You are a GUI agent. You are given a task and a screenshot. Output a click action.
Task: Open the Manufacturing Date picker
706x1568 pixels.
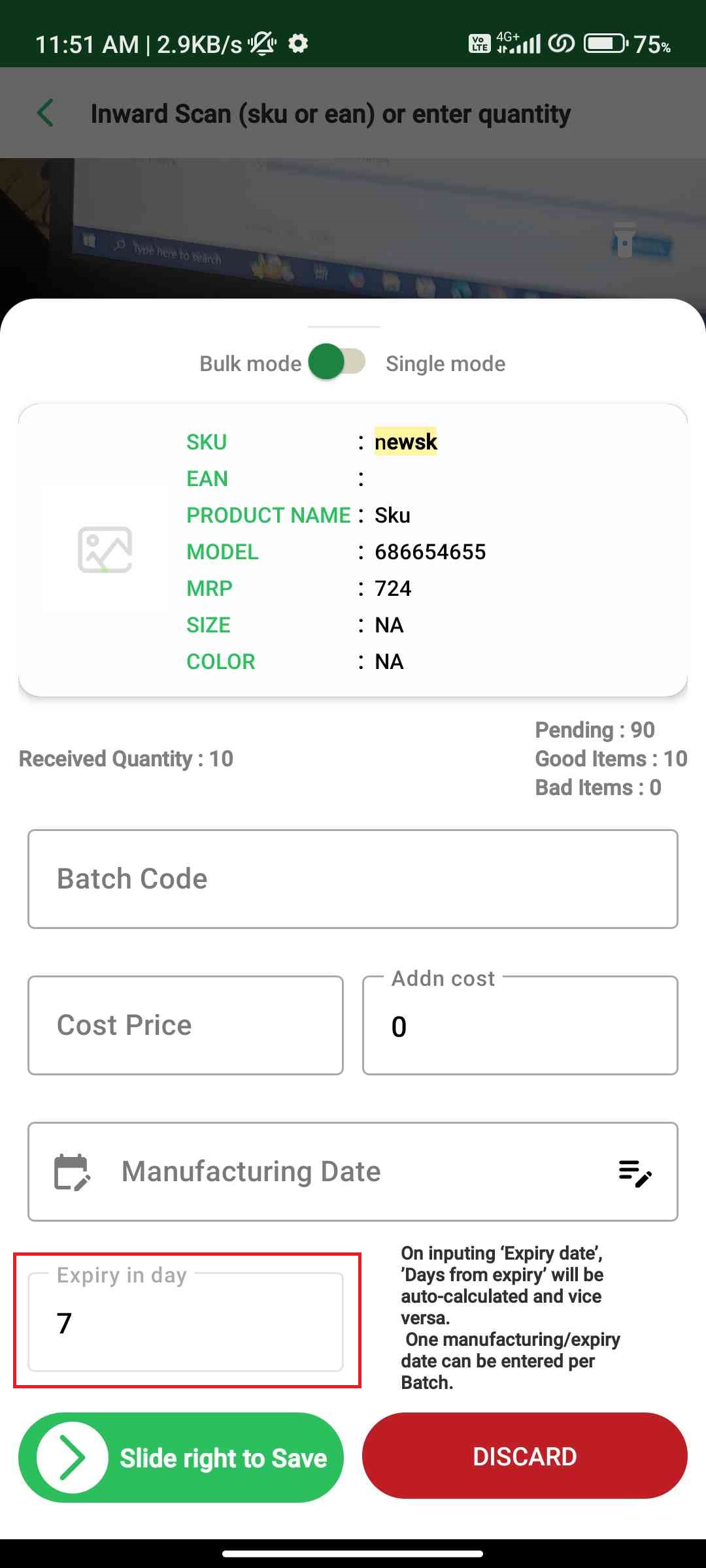click(x=353, y=1171)
